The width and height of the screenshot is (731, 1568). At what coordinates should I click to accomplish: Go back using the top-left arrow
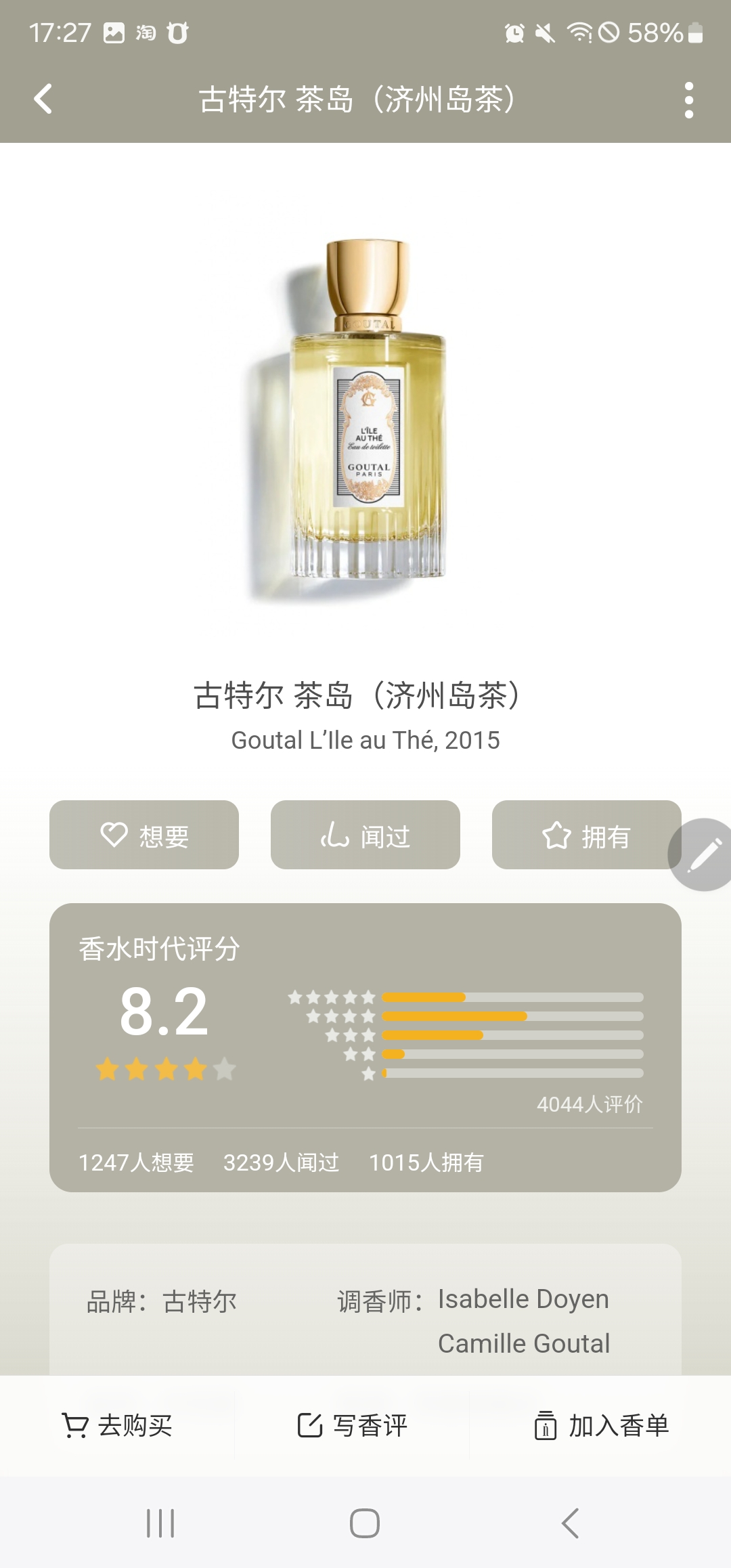pyautogui.click(x=43, y=99)
